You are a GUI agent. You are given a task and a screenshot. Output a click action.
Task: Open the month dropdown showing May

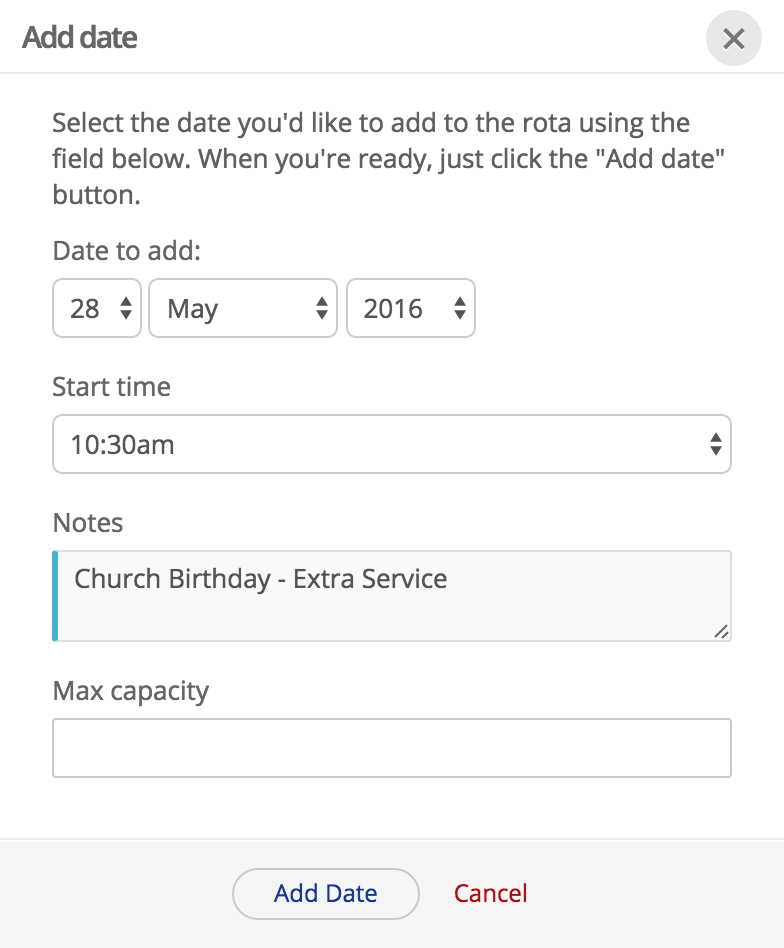click(243, 309)
